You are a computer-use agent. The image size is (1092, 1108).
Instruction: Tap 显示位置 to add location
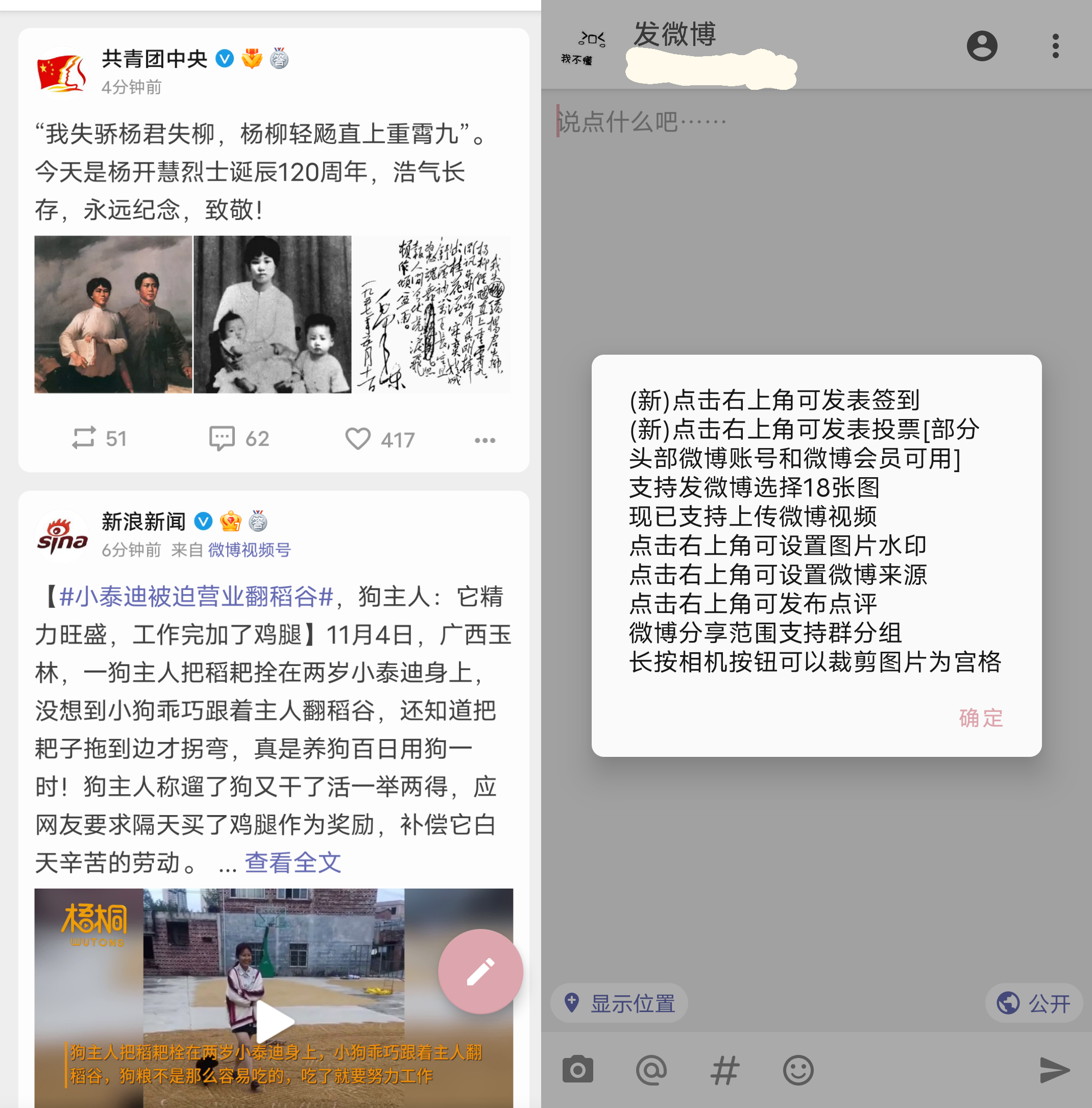tap(620, 1003)
